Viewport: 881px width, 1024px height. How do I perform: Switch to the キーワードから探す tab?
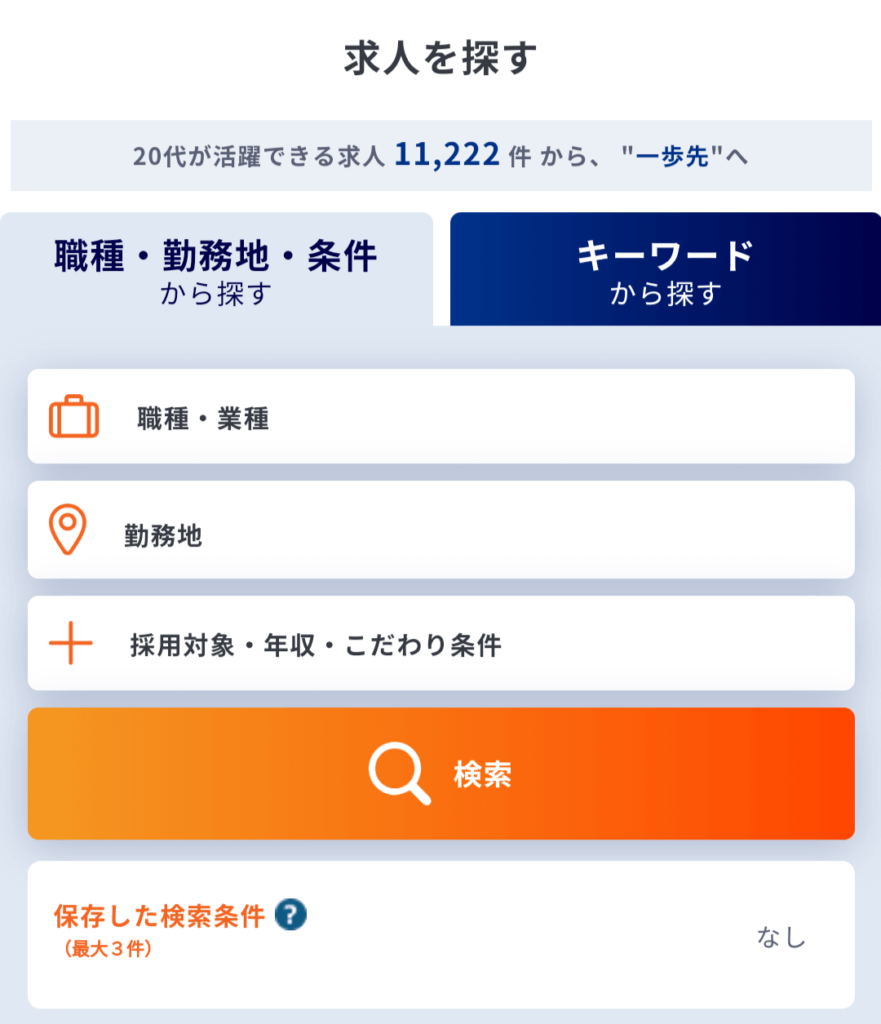(x=665, y=268)
